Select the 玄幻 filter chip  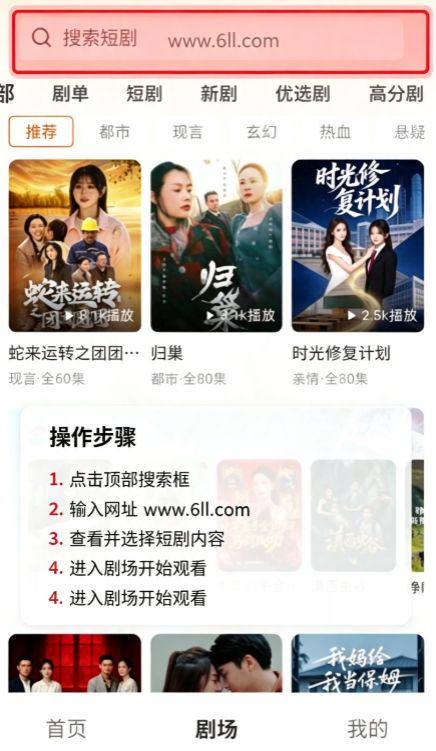262,132
